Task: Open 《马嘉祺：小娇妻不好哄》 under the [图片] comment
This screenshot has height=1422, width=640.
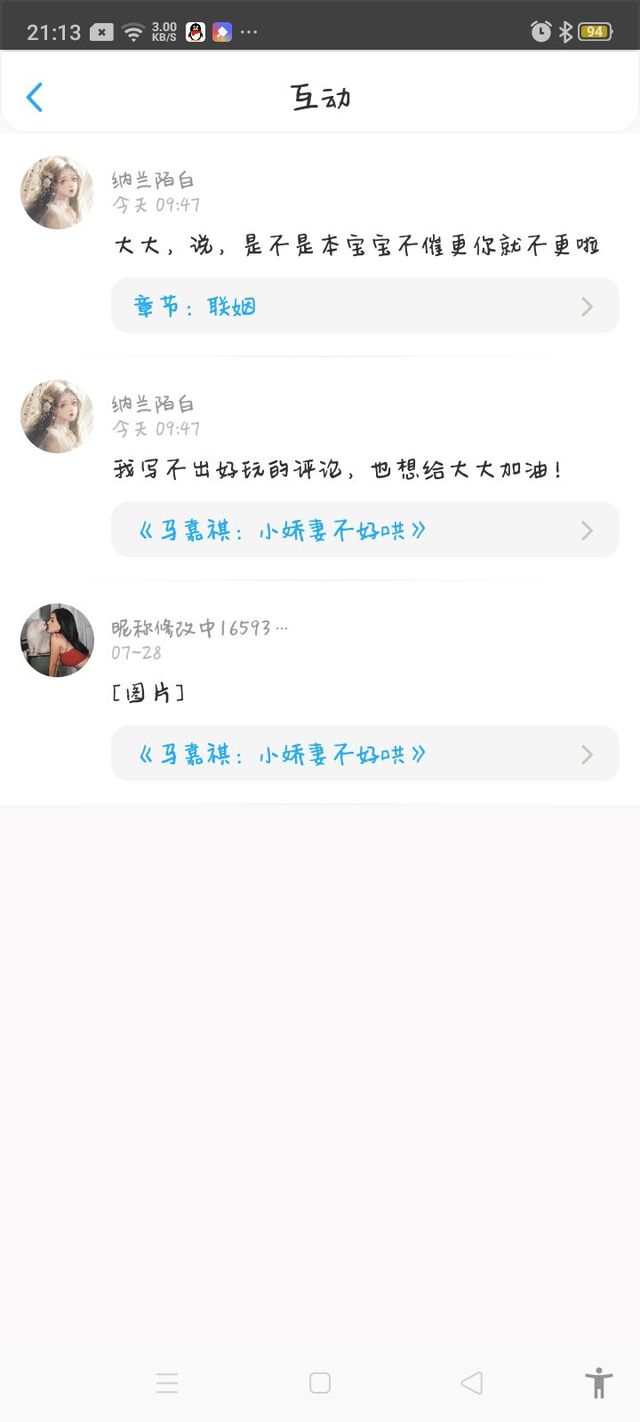Action: pyautogui.click(x=364, y=754)
